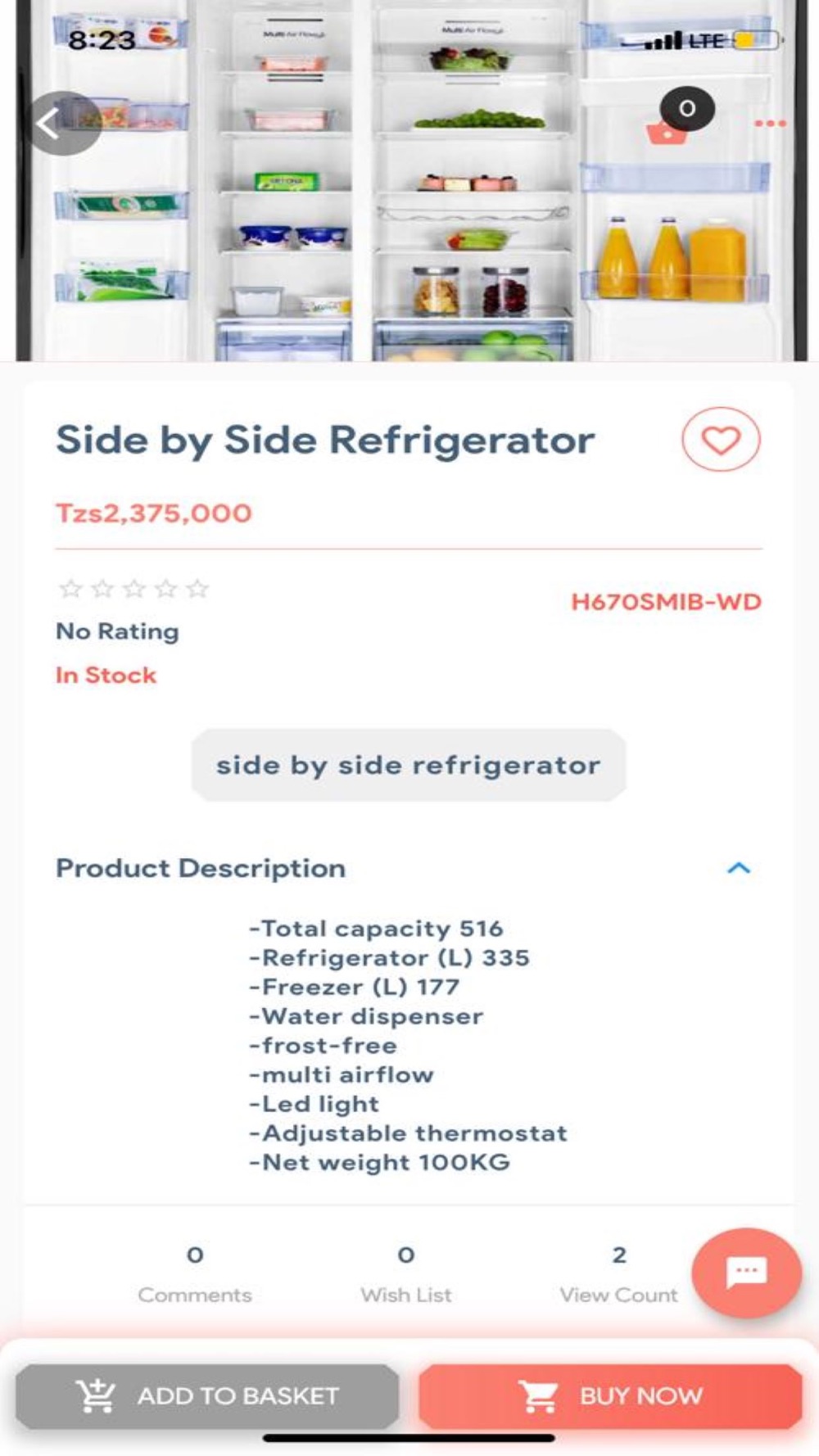Tap Add to Basket
819x1456 pixels.
pos(207,1396)
